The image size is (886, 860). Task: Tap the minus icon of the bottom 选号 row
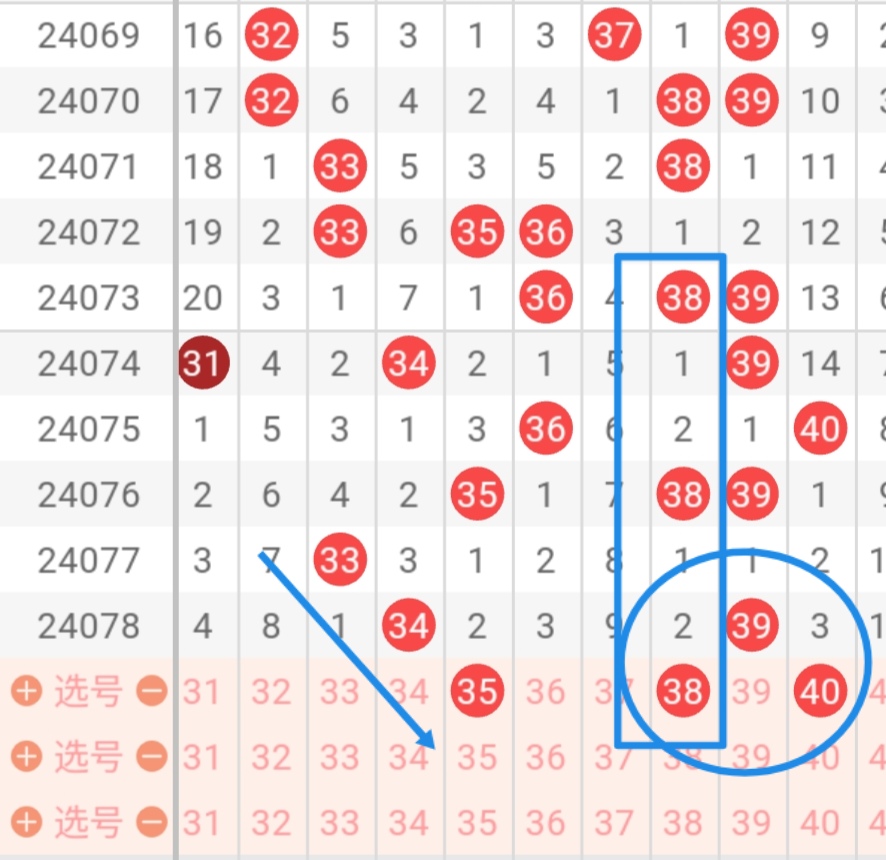(x=151, y=823)
